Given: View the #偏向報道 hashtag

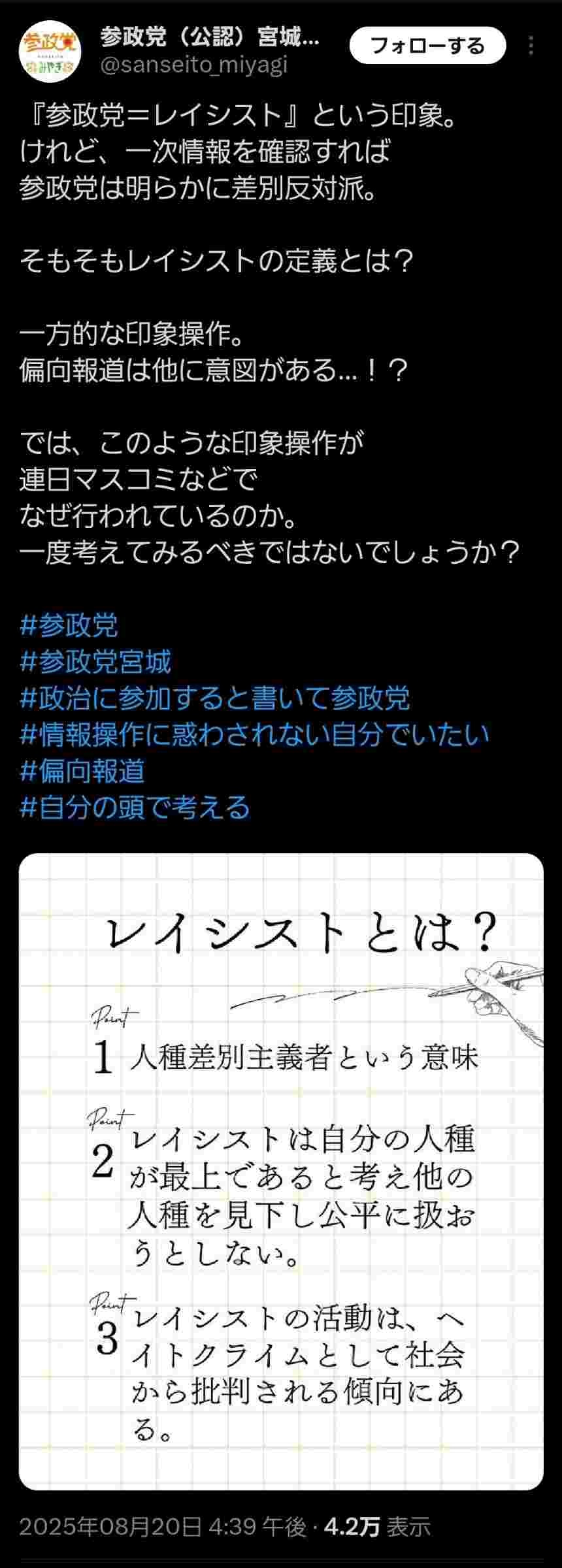Looking at the screenshot, I should pyautogui.click(x=82, y=771).
